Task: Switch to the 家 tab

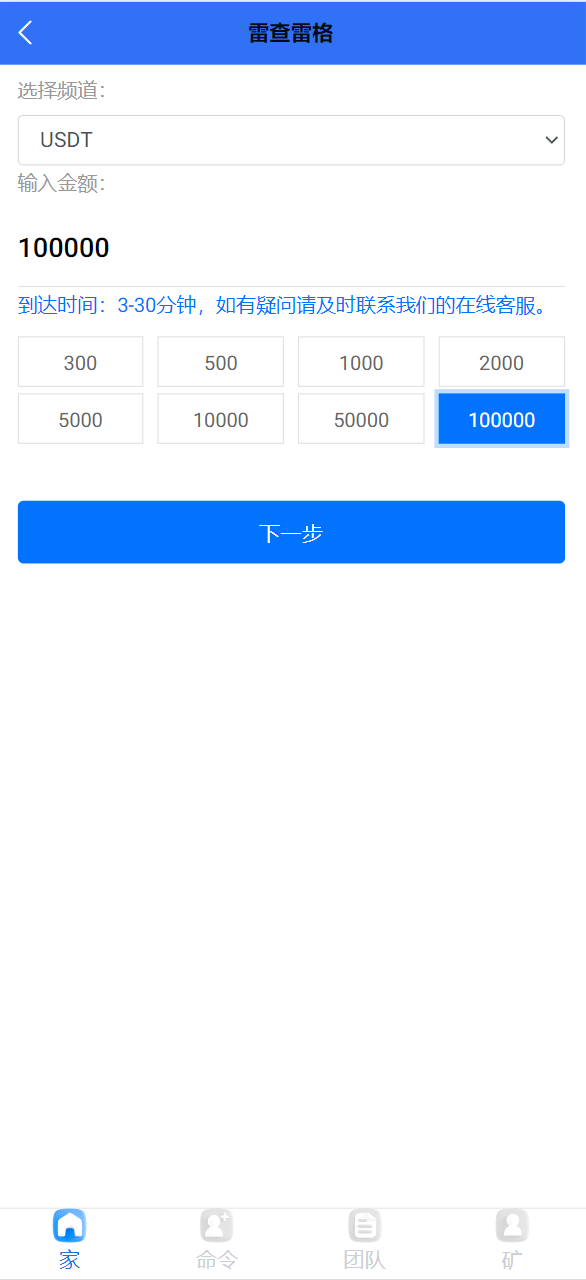Action: (69, 1240)
